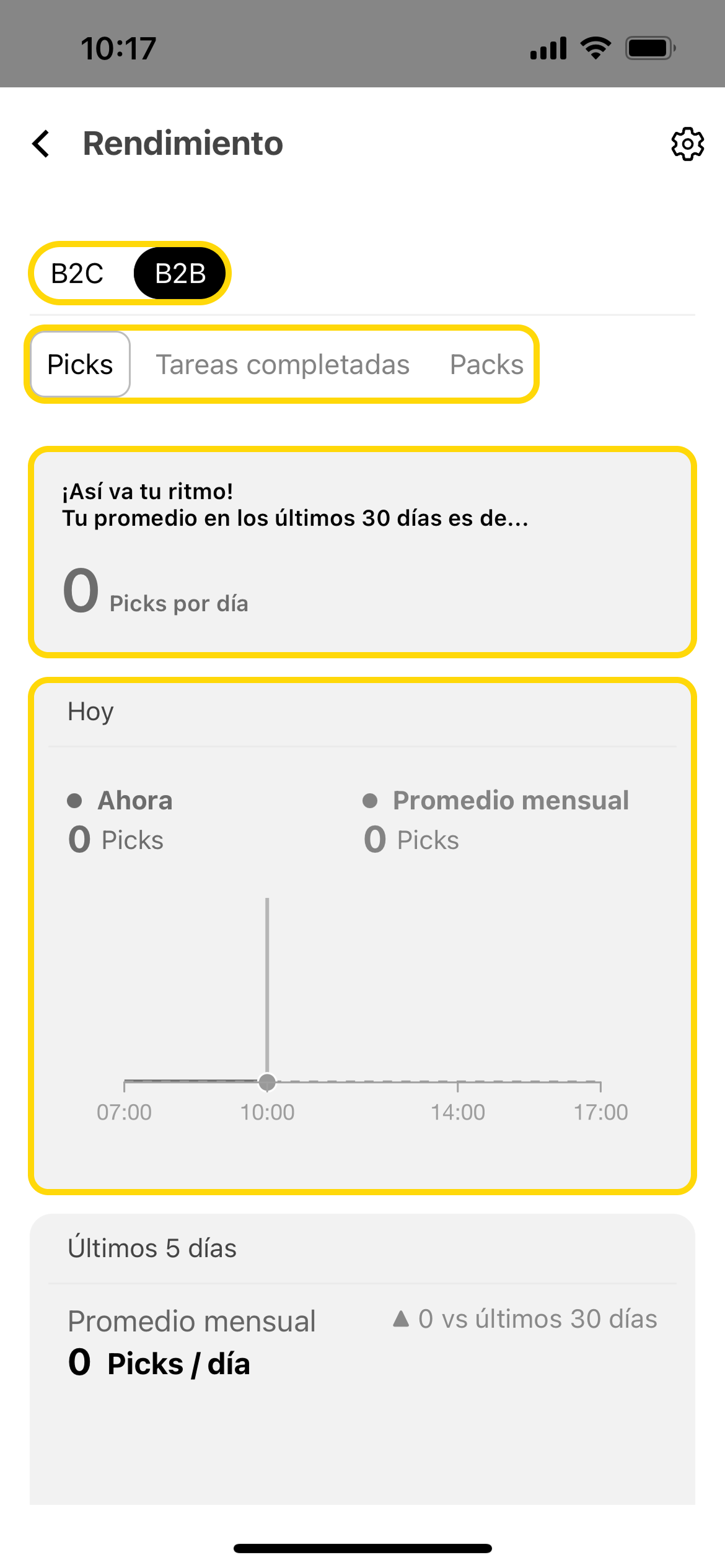Screen dimensions: 725x1568
Task: Select the Picks tab
Action: [81, 365]
